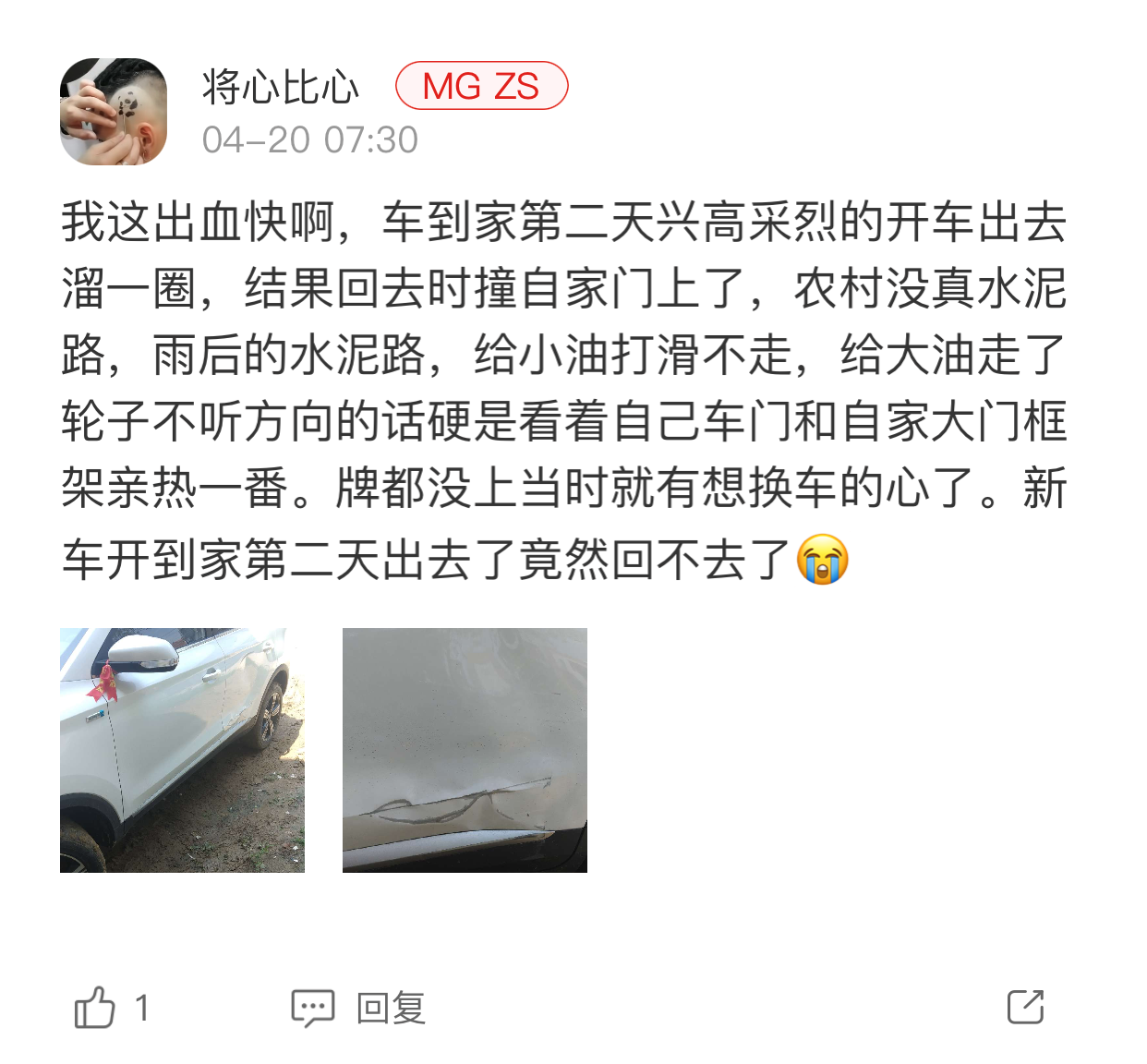Share this post
Image resolution: width=1147 pixels, height=1064 pixels.
[1025, 1007]
